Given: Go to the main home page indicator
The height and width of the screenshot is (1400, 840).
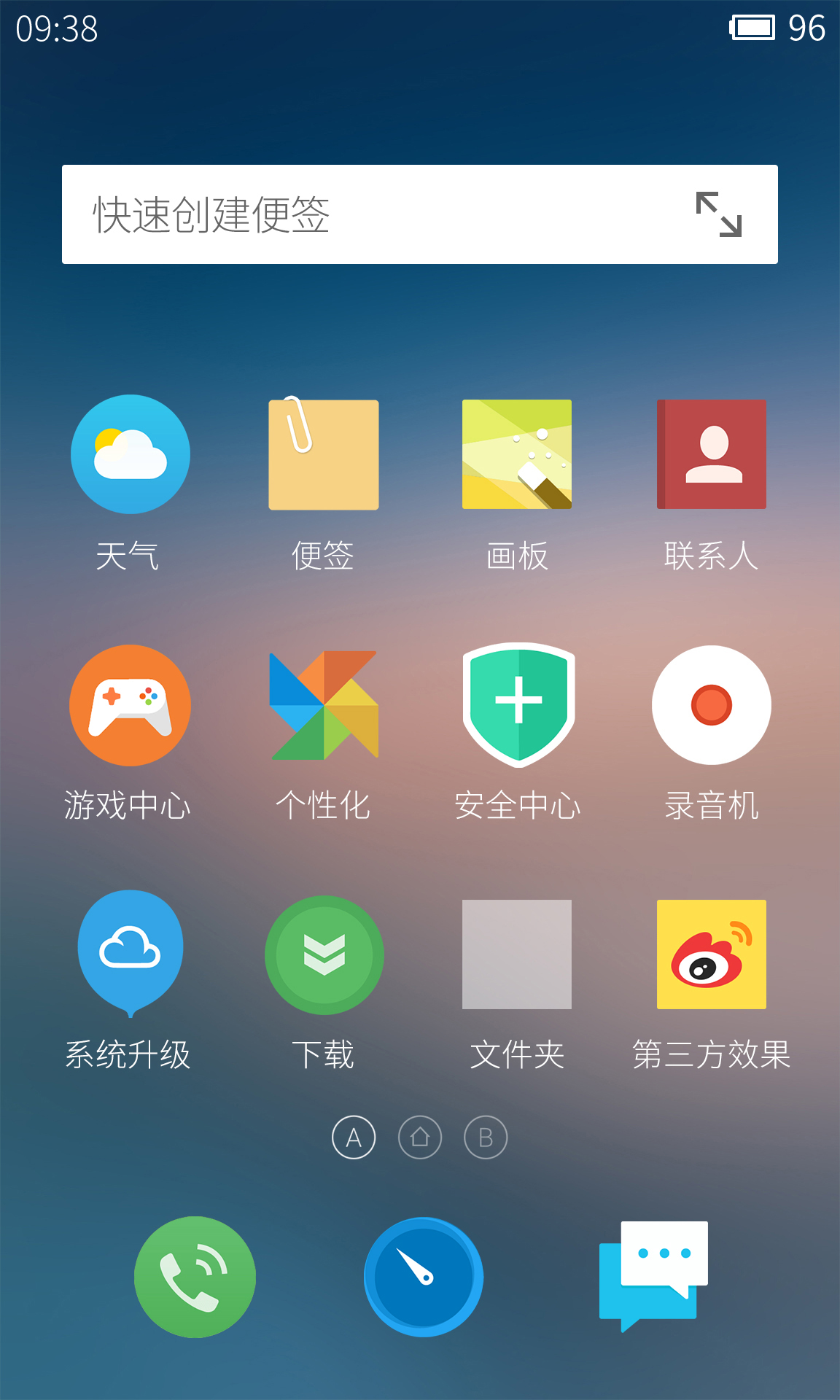Looking at the screenshot, I should click(420, 1137).
